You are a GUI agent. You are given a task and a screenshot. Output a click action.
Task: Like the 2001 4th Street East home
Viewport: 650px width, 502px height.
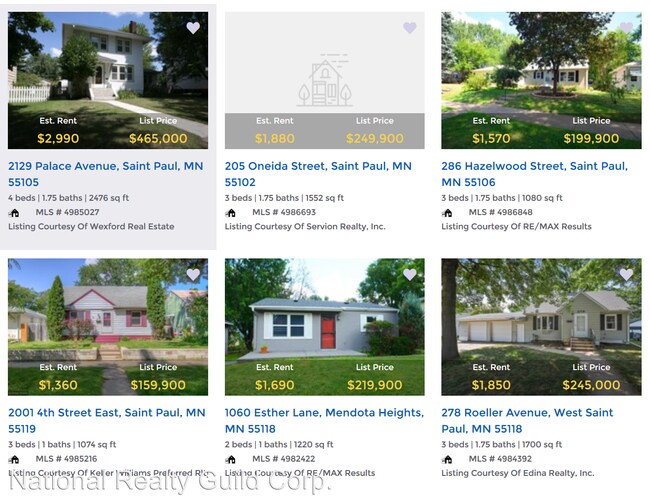(x=193, y=274)
